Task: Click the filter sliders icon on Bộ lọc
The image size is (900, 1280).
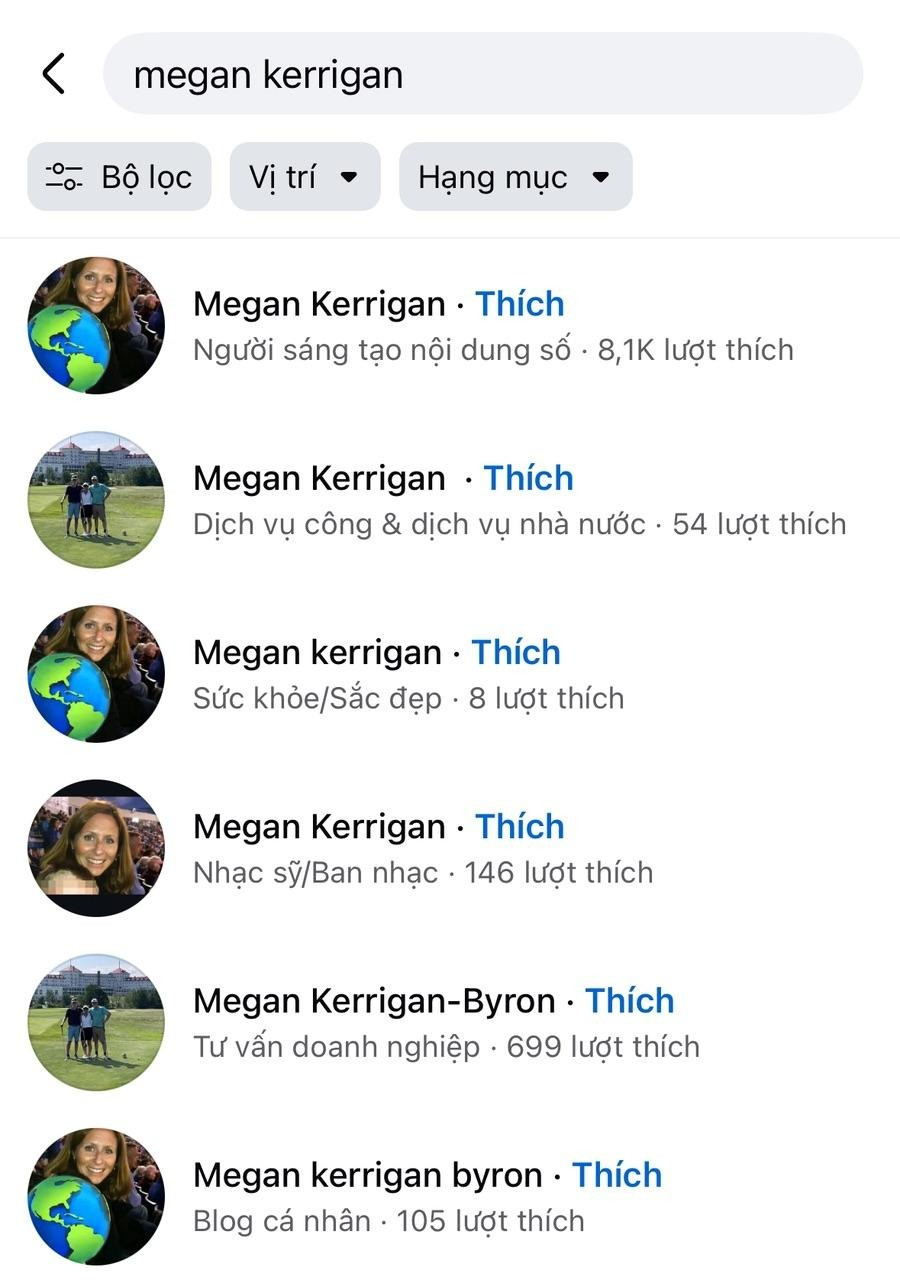Action: pos(64,176)
